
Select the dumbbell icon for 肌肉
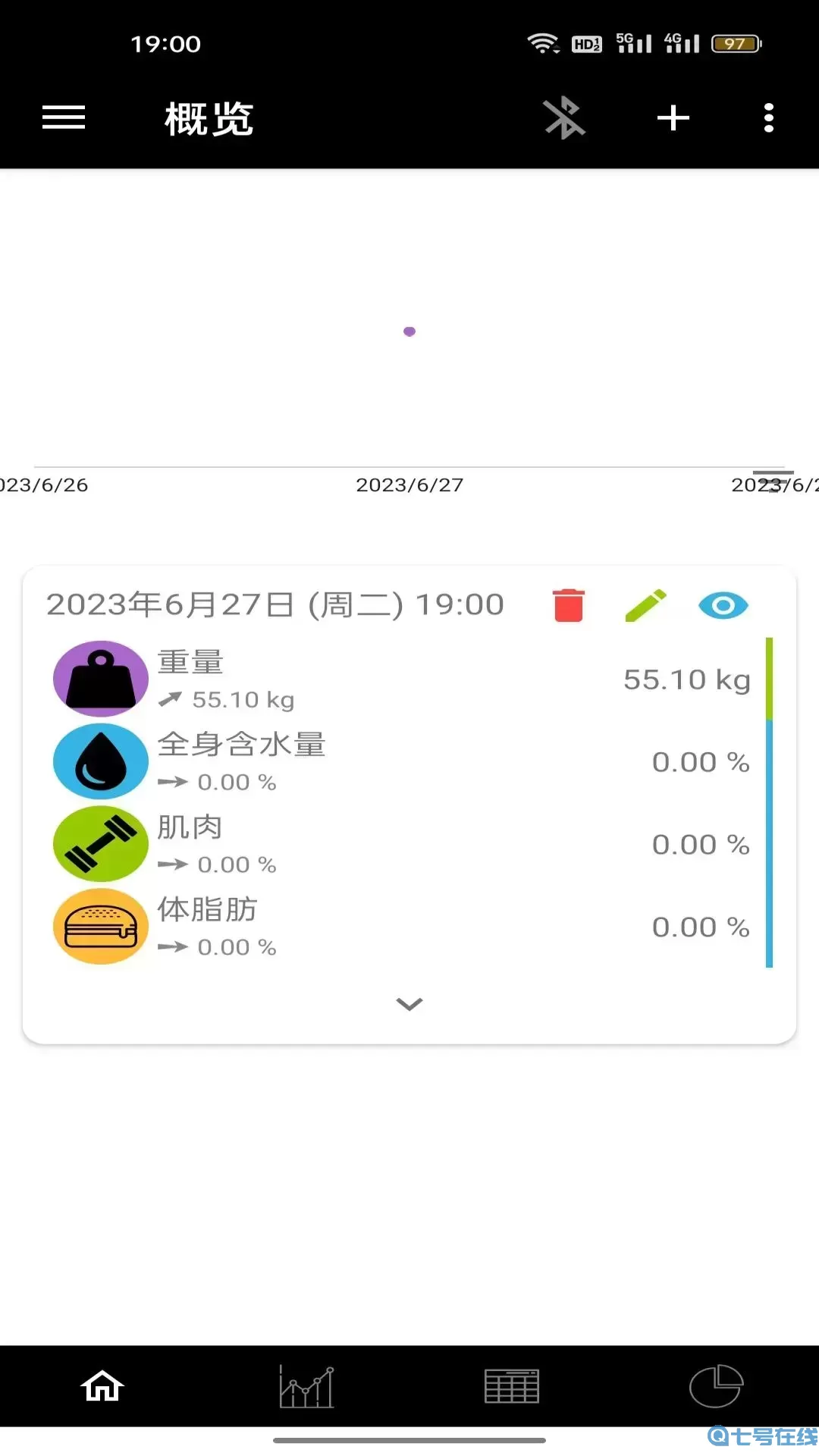(x=100, y=843)
